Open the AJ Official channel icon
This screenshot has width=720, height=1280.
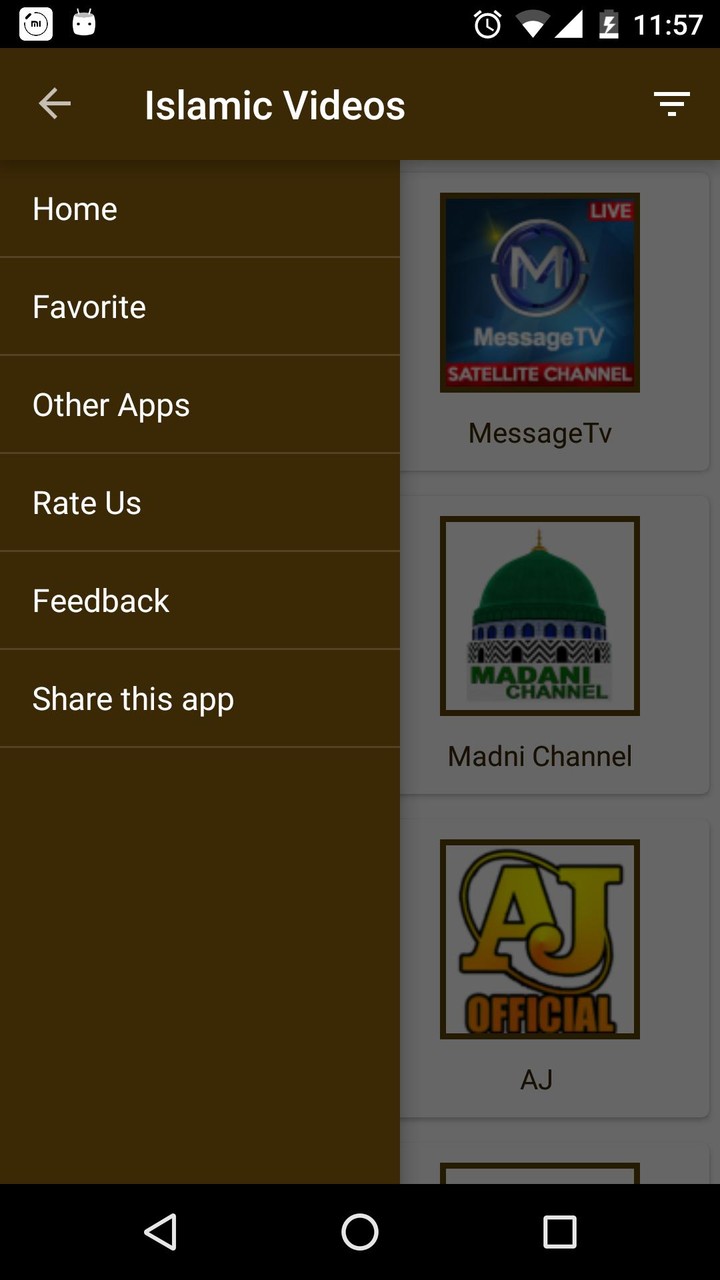(x=539, y=938)
